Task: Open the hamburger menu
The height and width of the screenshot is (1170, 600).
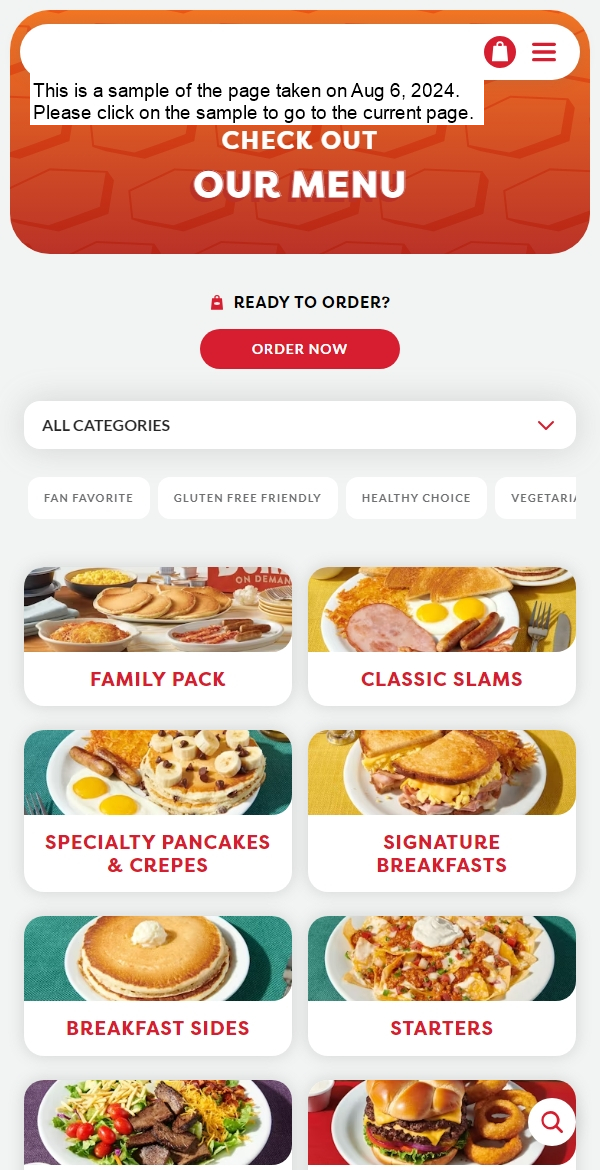Action: pos(544,52)
